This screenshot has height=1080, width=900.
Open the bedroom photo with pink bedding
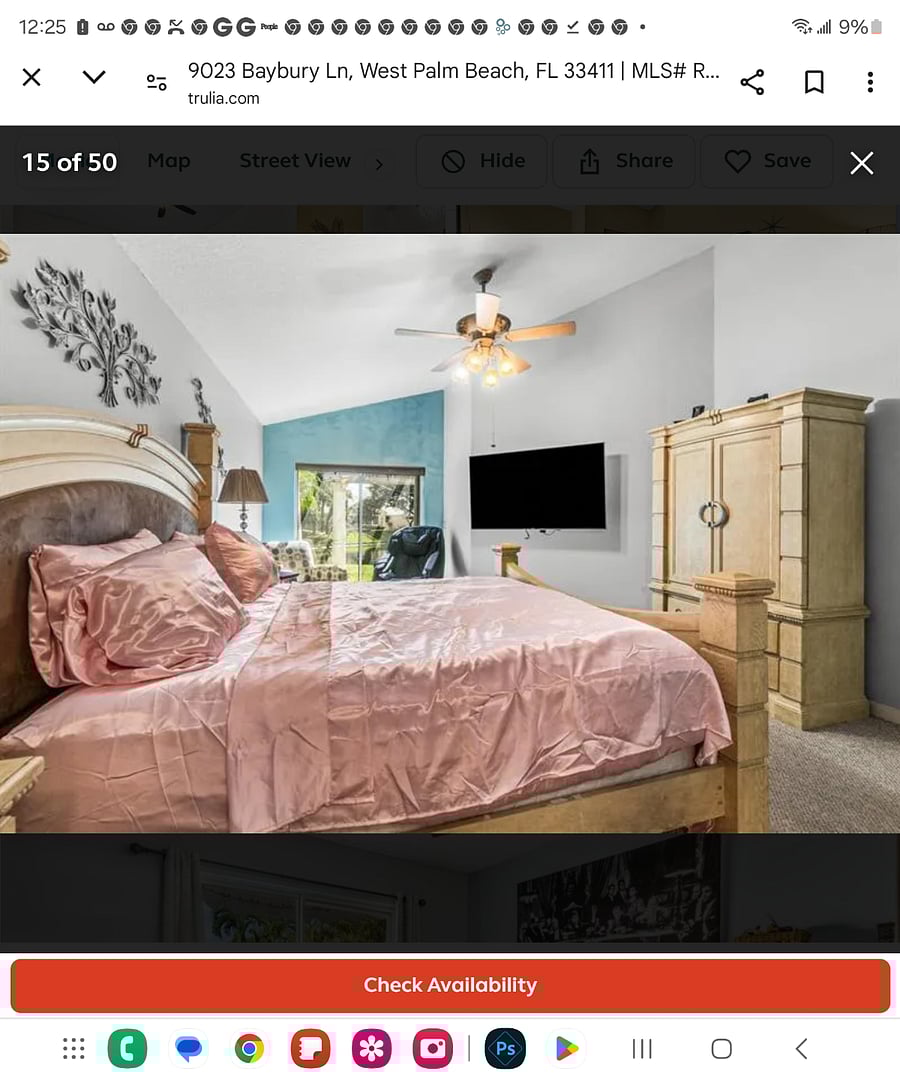[x=450, y=532]
